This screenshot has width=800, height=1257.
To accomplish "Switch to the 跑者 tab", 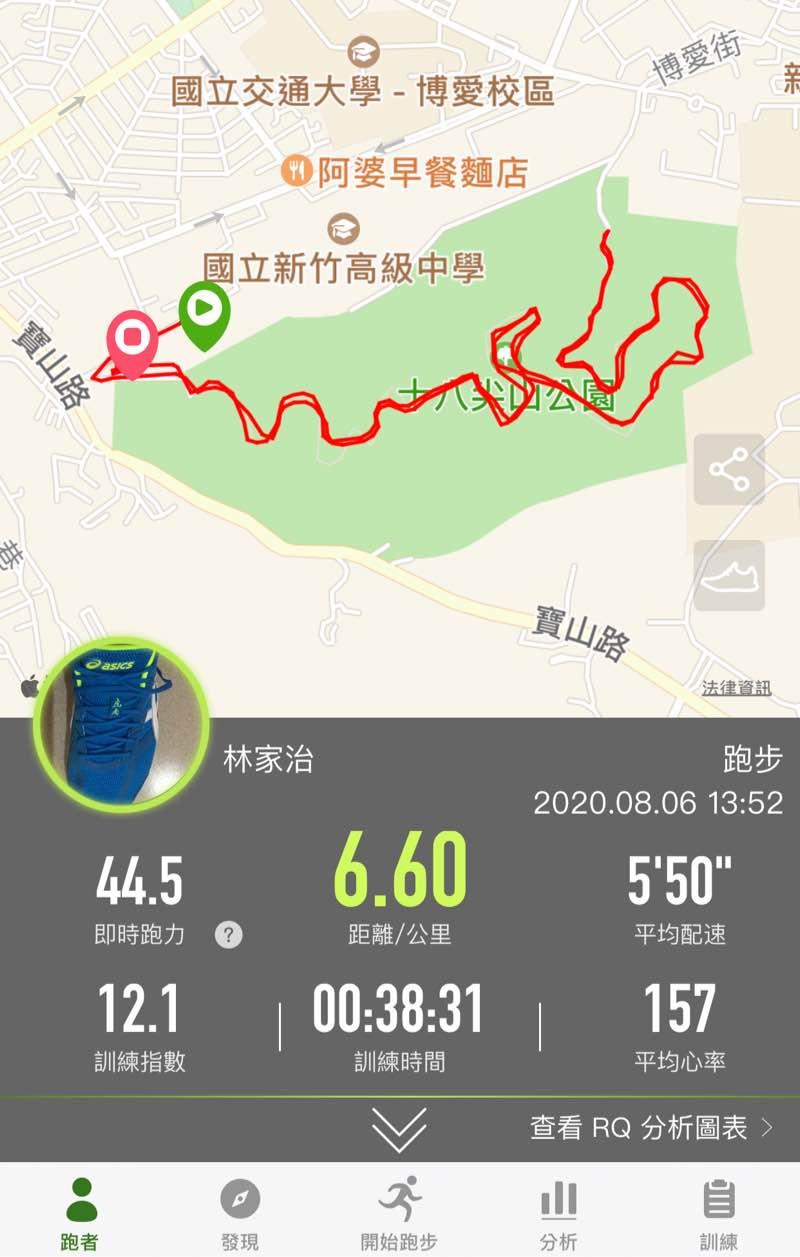I will click(80, 1213).
